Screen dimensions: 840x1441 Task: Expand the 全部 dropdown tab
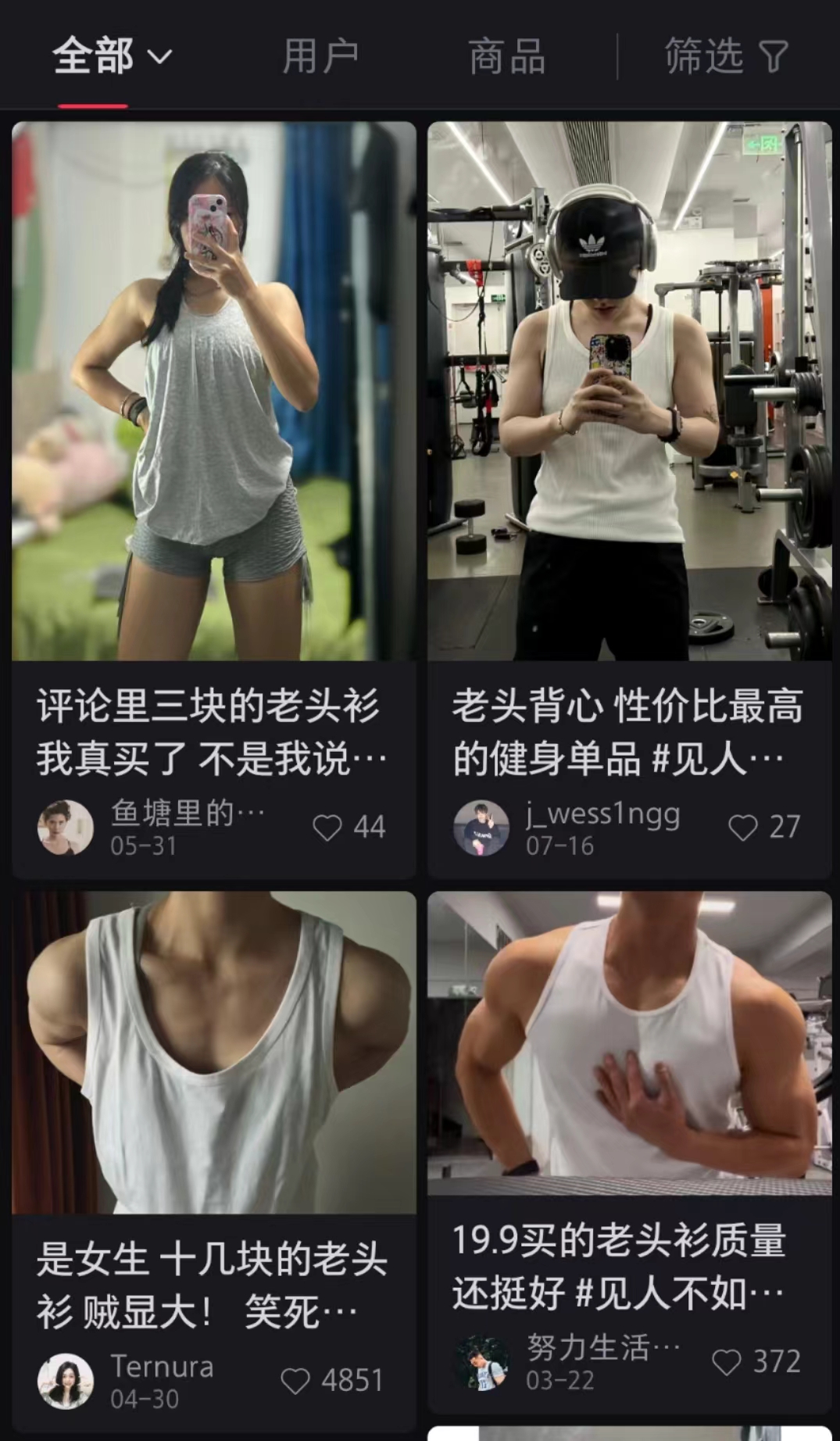coord(113,57)
